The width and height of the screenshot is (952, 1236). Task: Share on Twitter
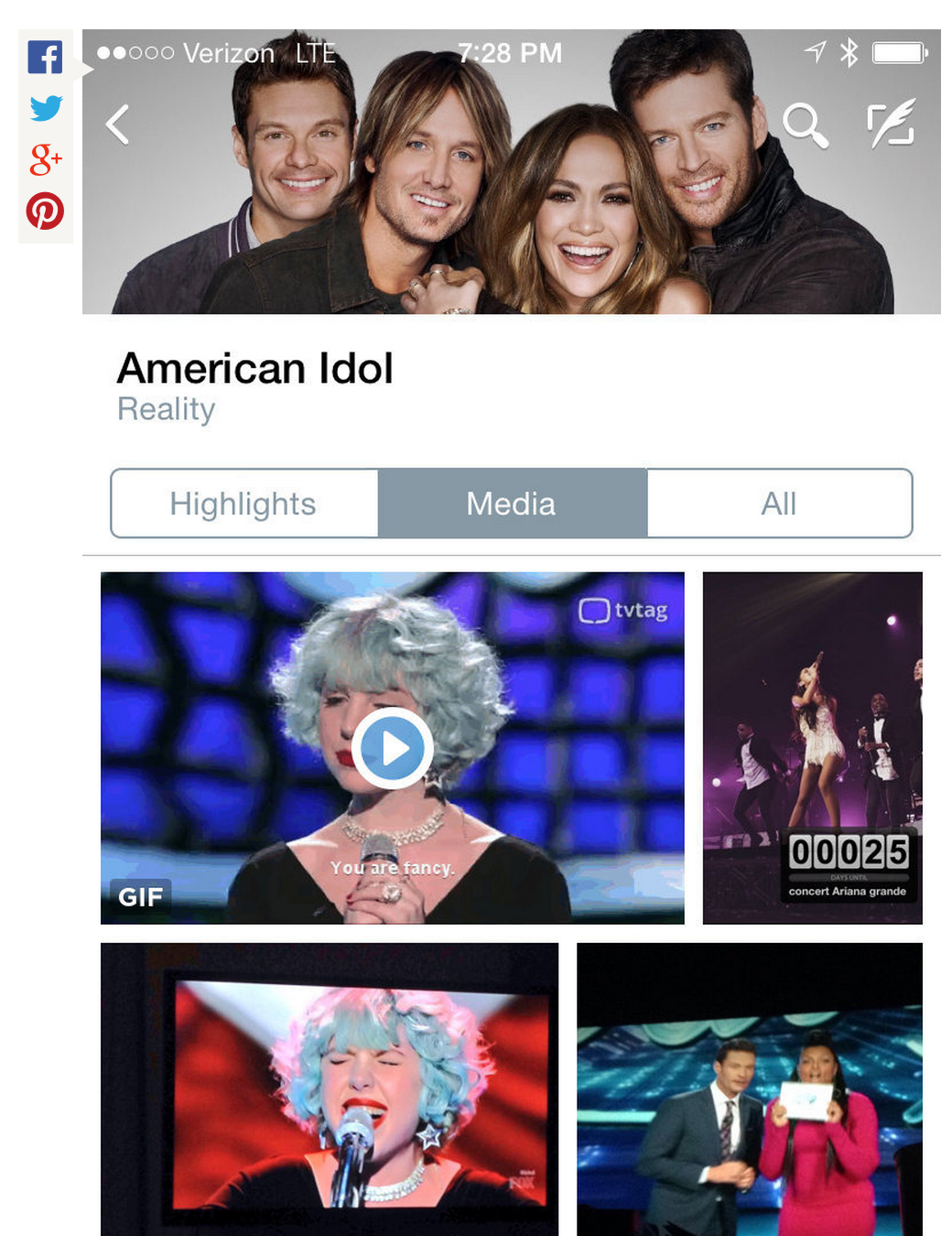(45, 108)
